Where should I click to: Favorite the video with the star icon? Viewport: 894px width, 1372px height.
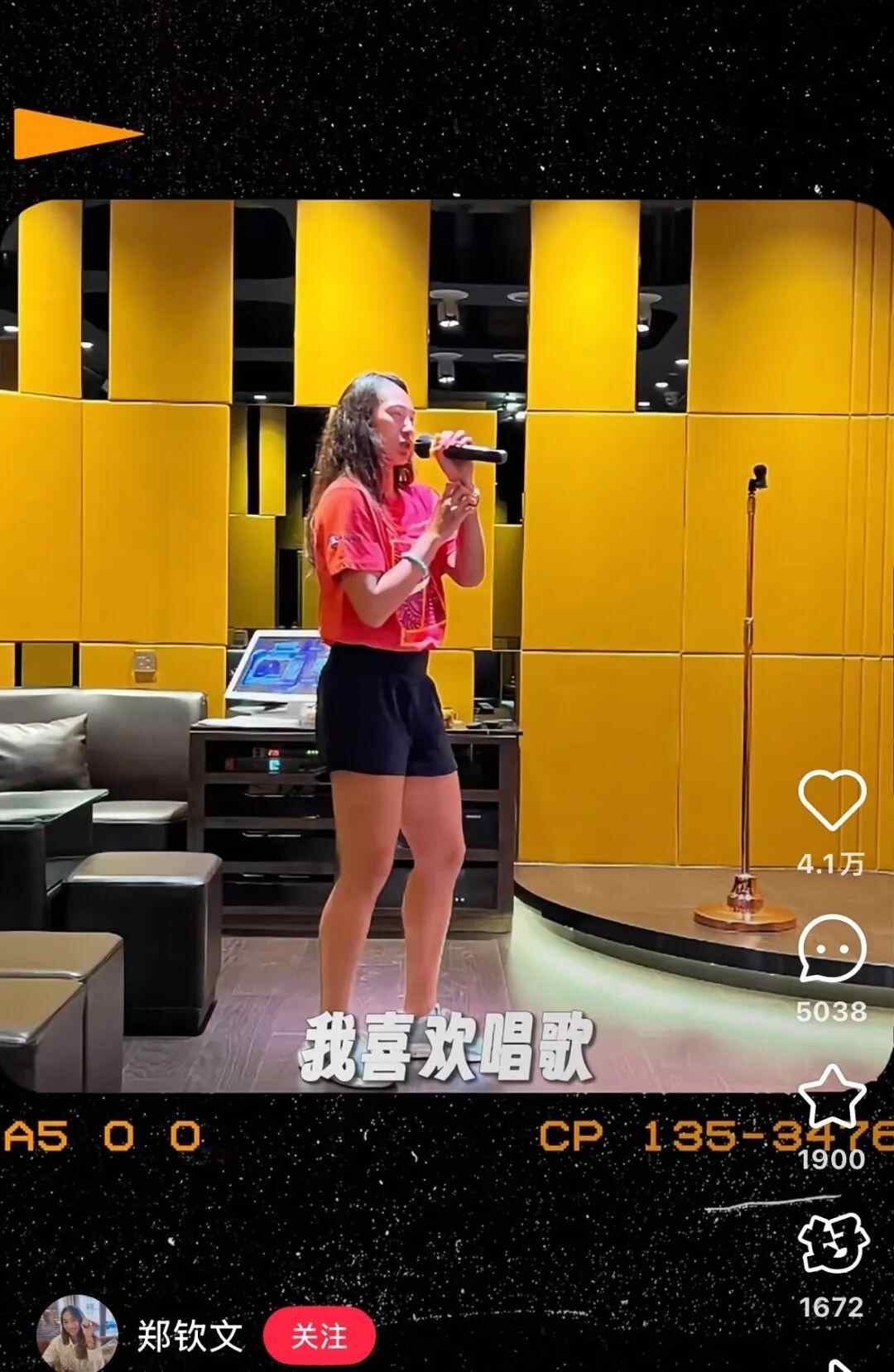(831, 1098)
